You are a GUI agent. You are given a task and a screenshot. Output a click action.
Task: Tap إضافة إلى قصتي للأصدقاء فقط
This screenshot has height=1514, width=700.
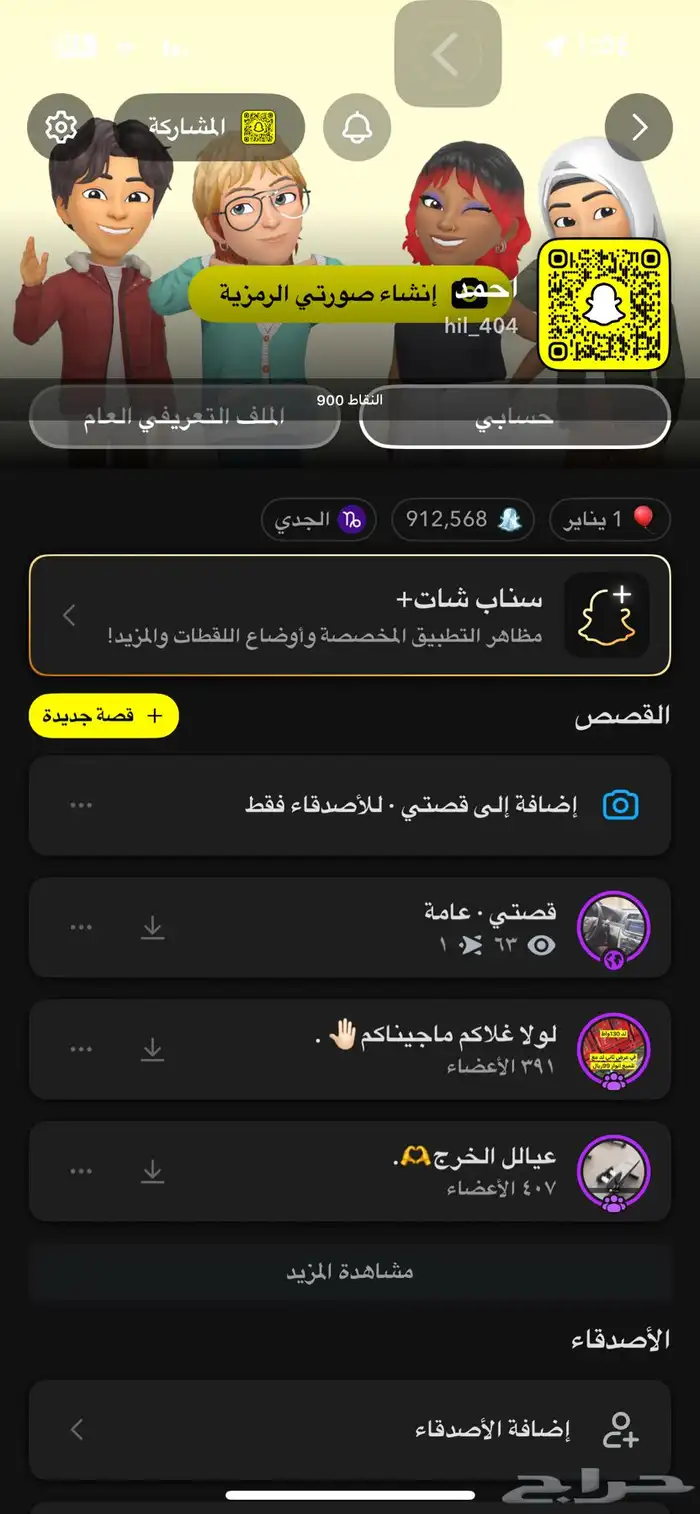pyautogui.click(x=400, y=806)
